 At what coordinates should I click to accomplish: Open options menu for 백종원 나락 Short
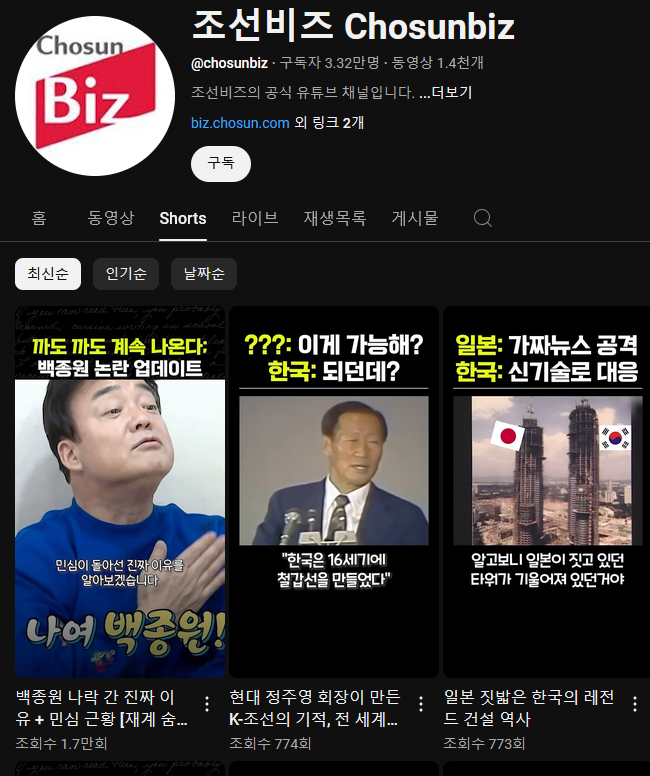207,704
